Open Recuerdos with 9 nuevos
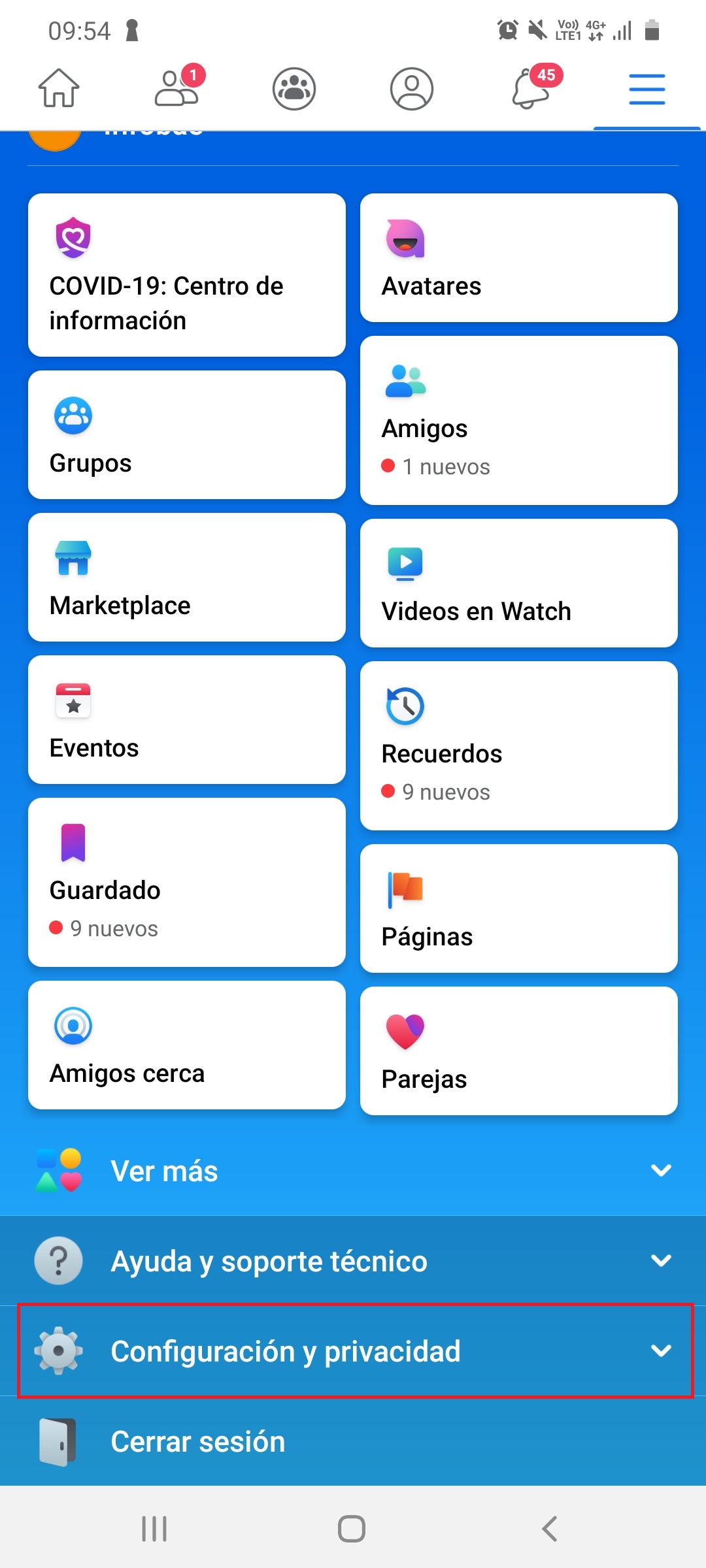 pos(519,745)
